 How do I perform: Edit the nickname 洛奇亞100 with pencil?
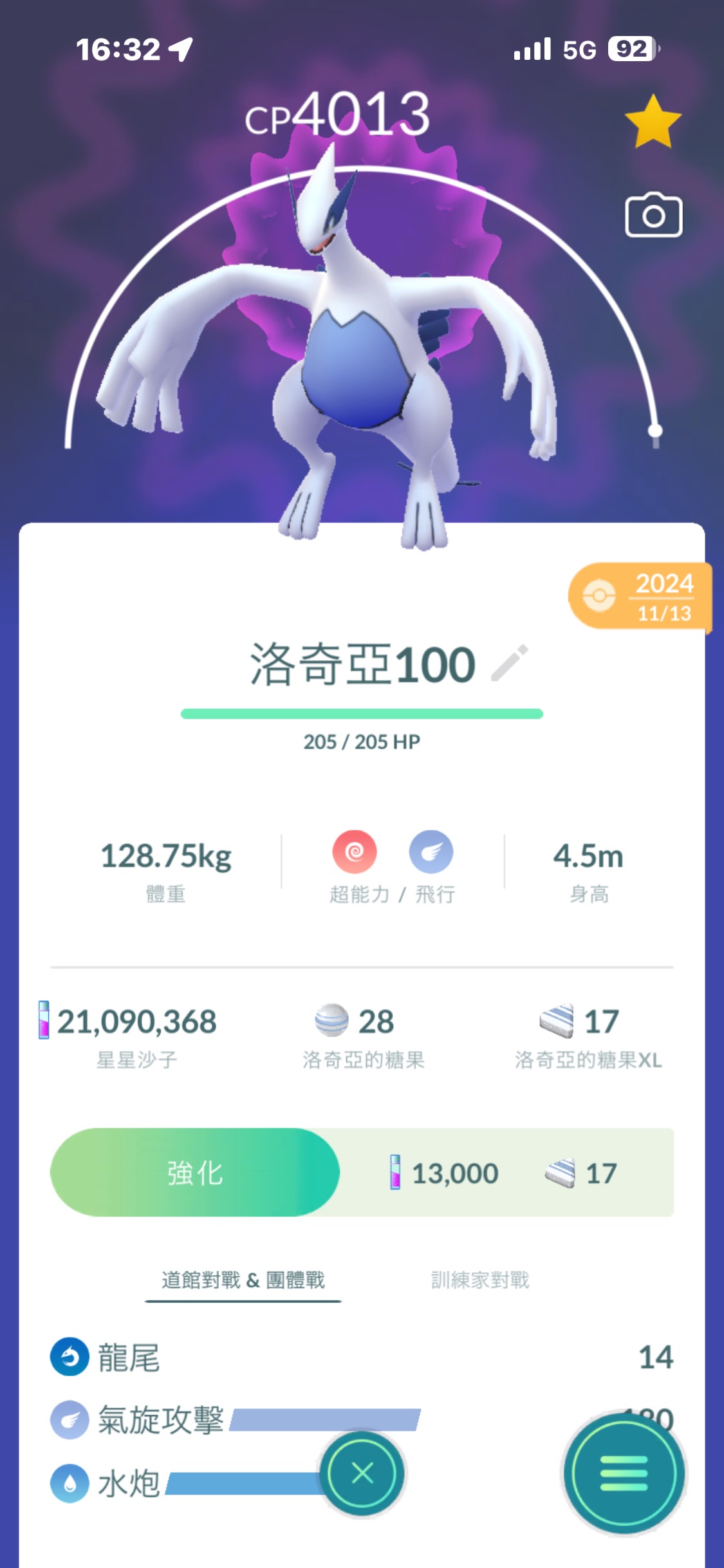coord(510,662)
